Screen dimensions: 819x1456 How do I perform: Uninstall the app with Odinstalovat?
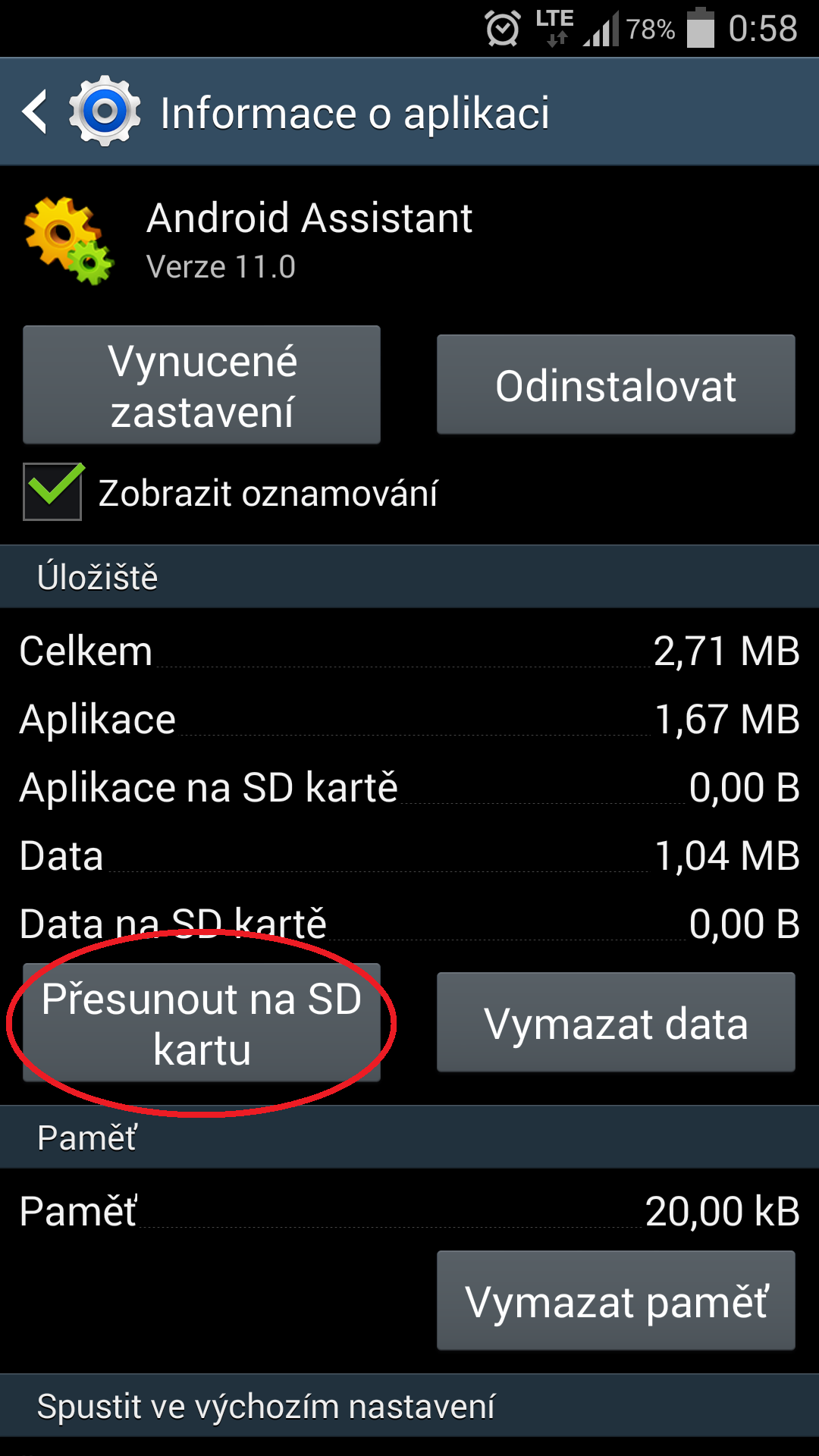pyautogui.click(x=615, y=385)
